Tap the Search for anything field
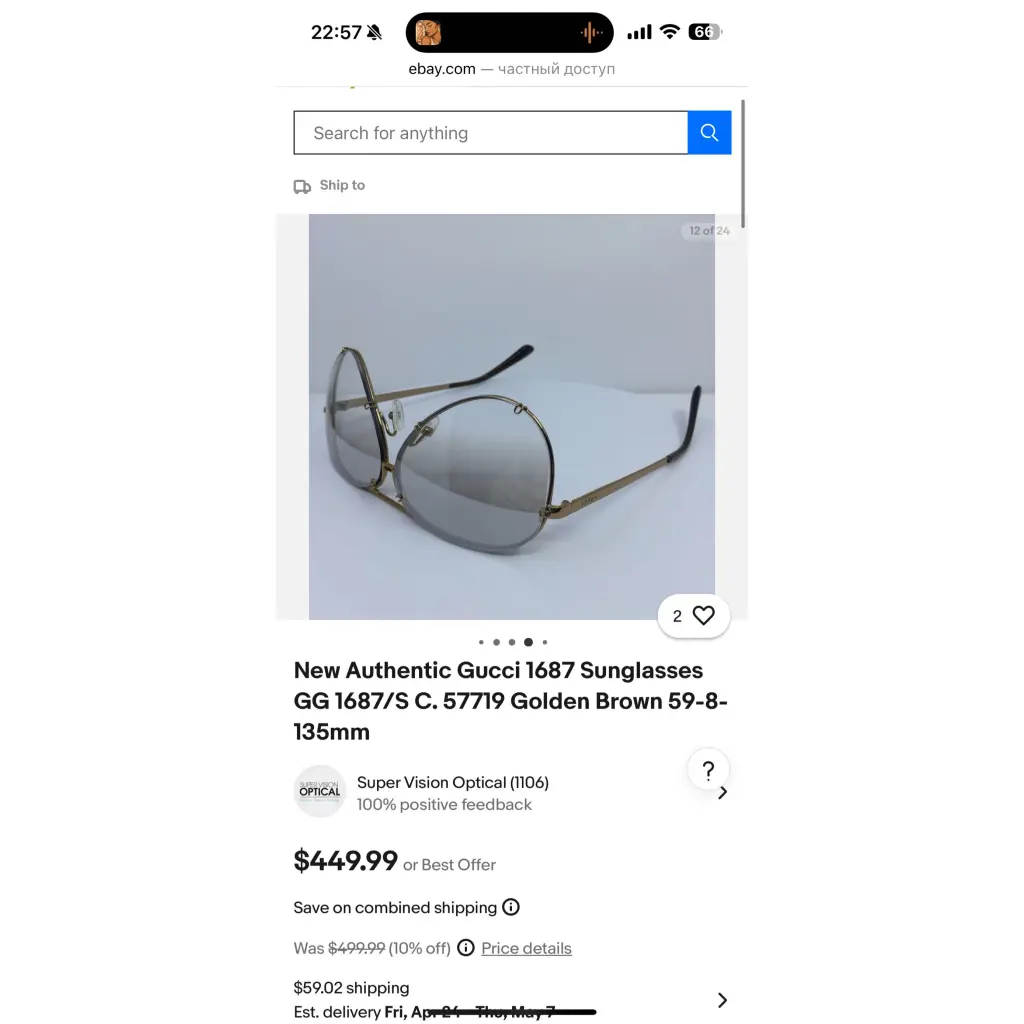 [x=490, y=133]
